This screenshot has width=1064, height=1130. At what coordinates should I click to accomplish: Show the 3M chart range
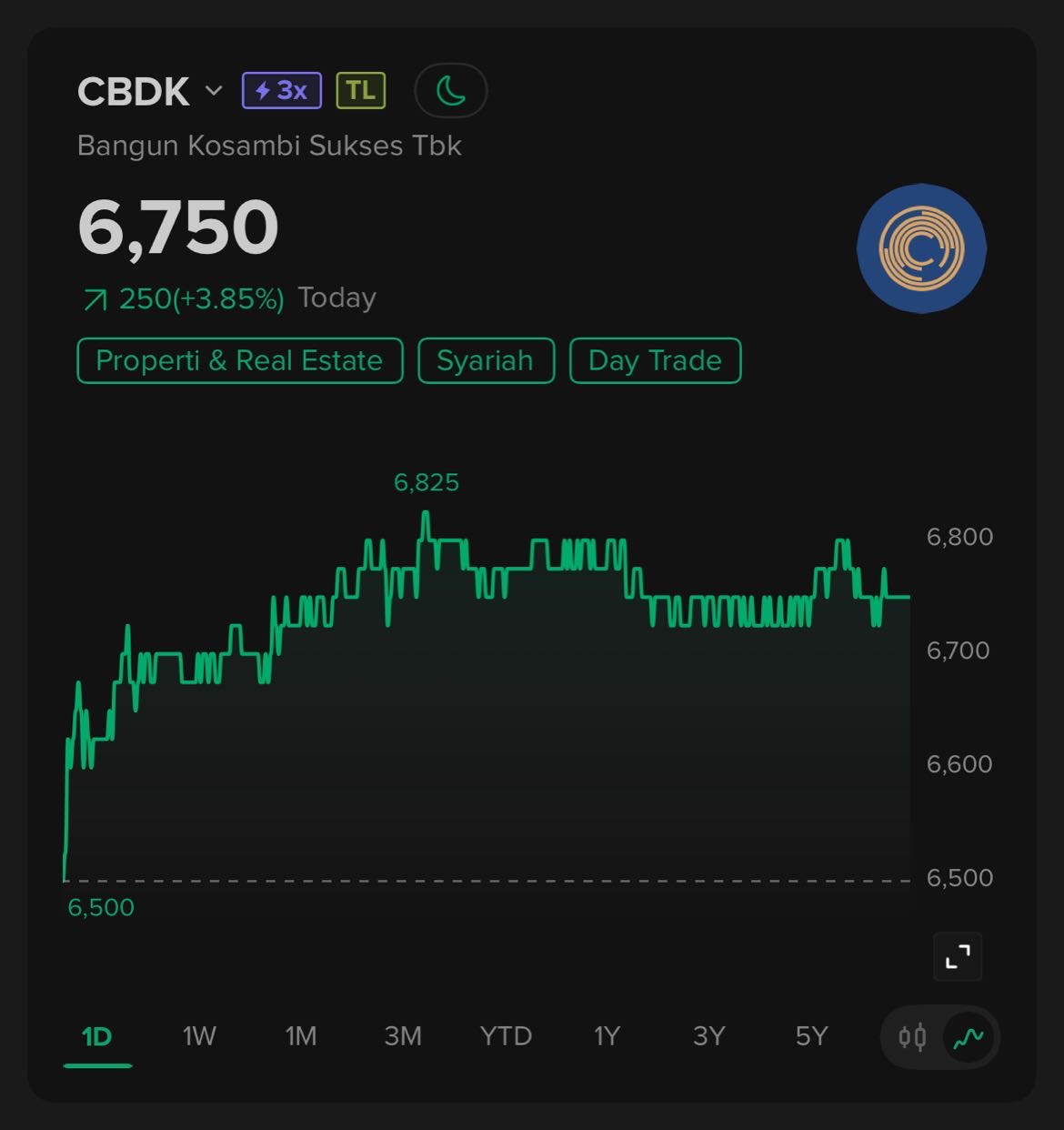(x=403, y=1036)
